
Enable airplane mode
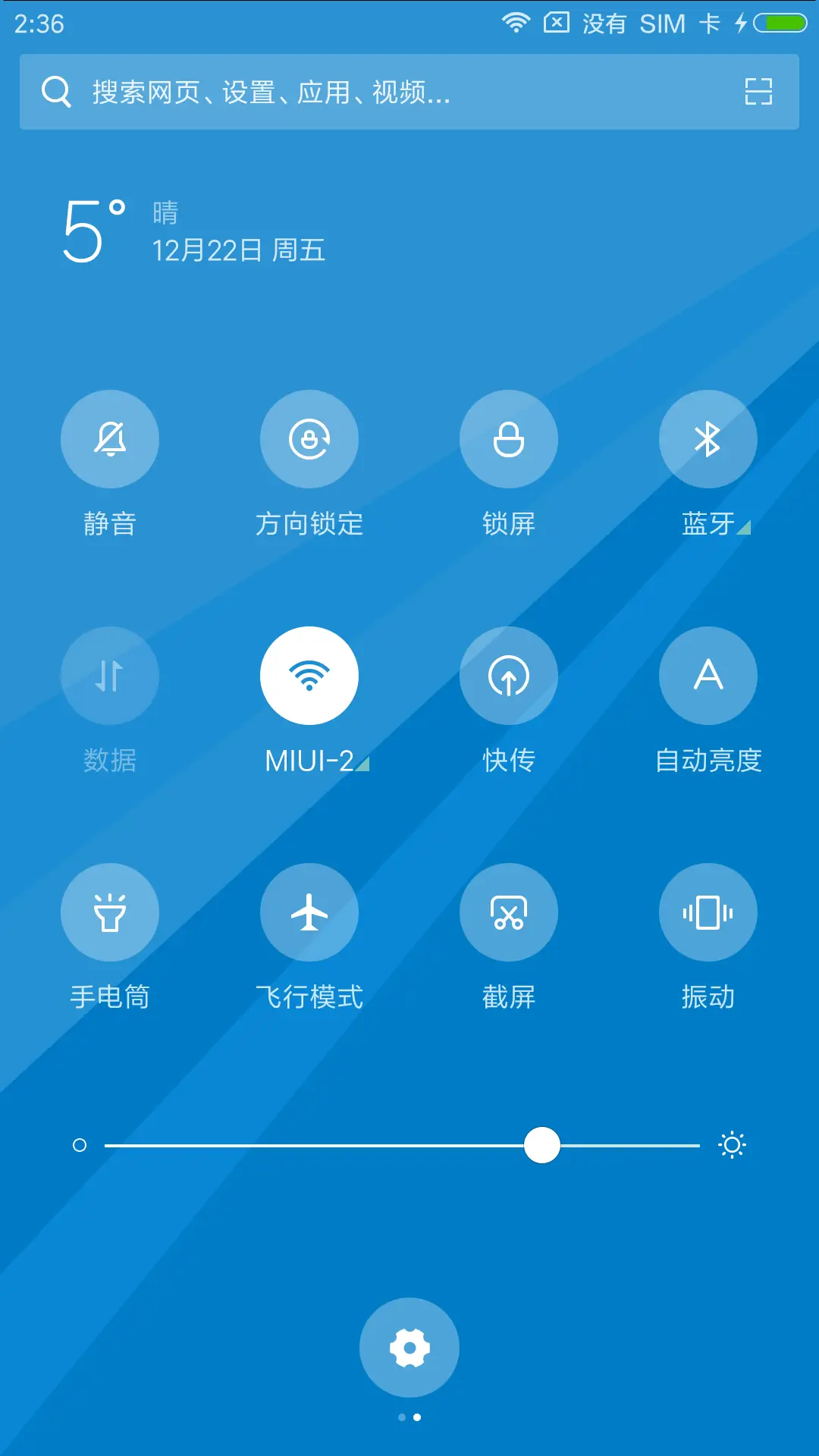309,912
